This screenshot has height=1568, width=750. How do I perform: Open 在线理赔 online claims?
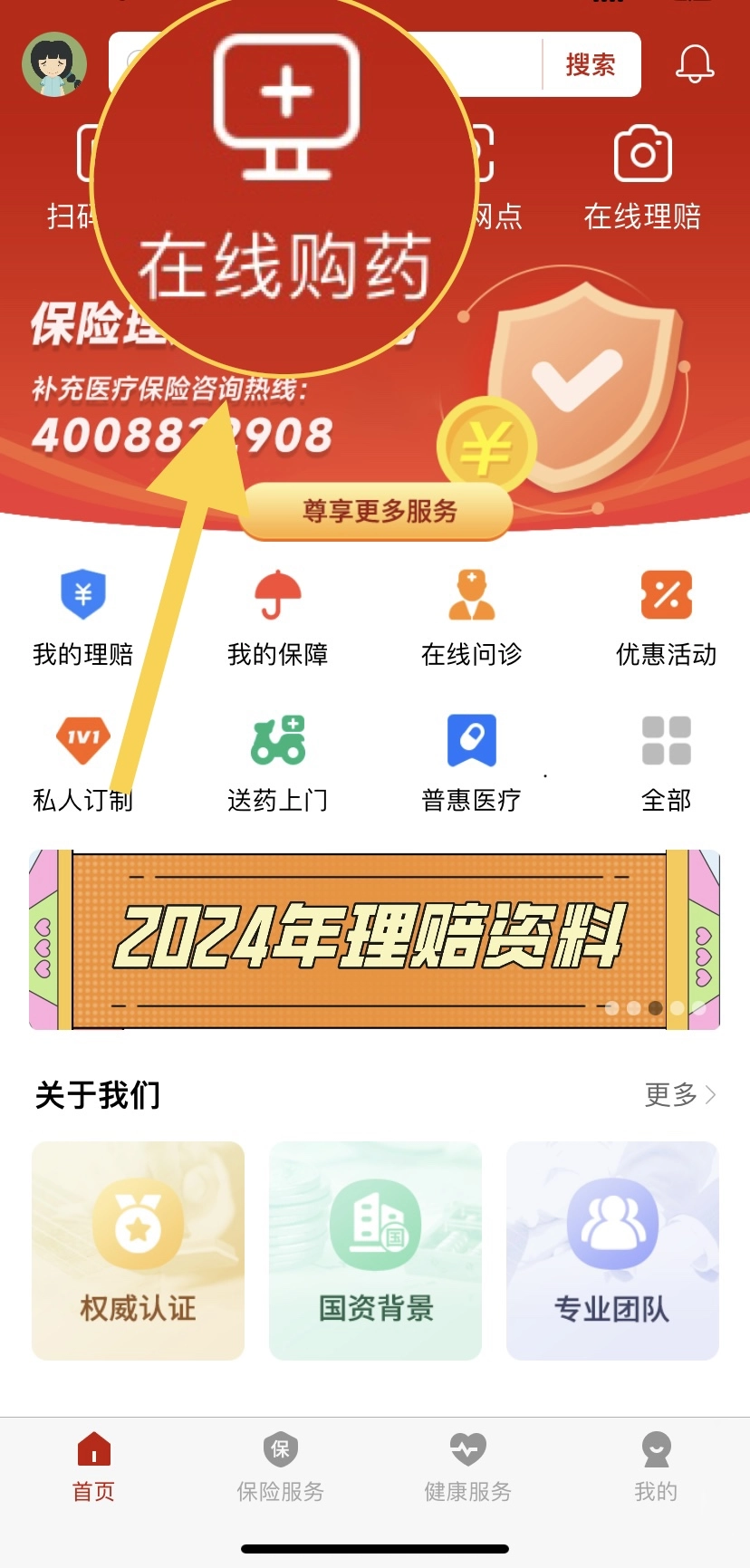[642, 177]
